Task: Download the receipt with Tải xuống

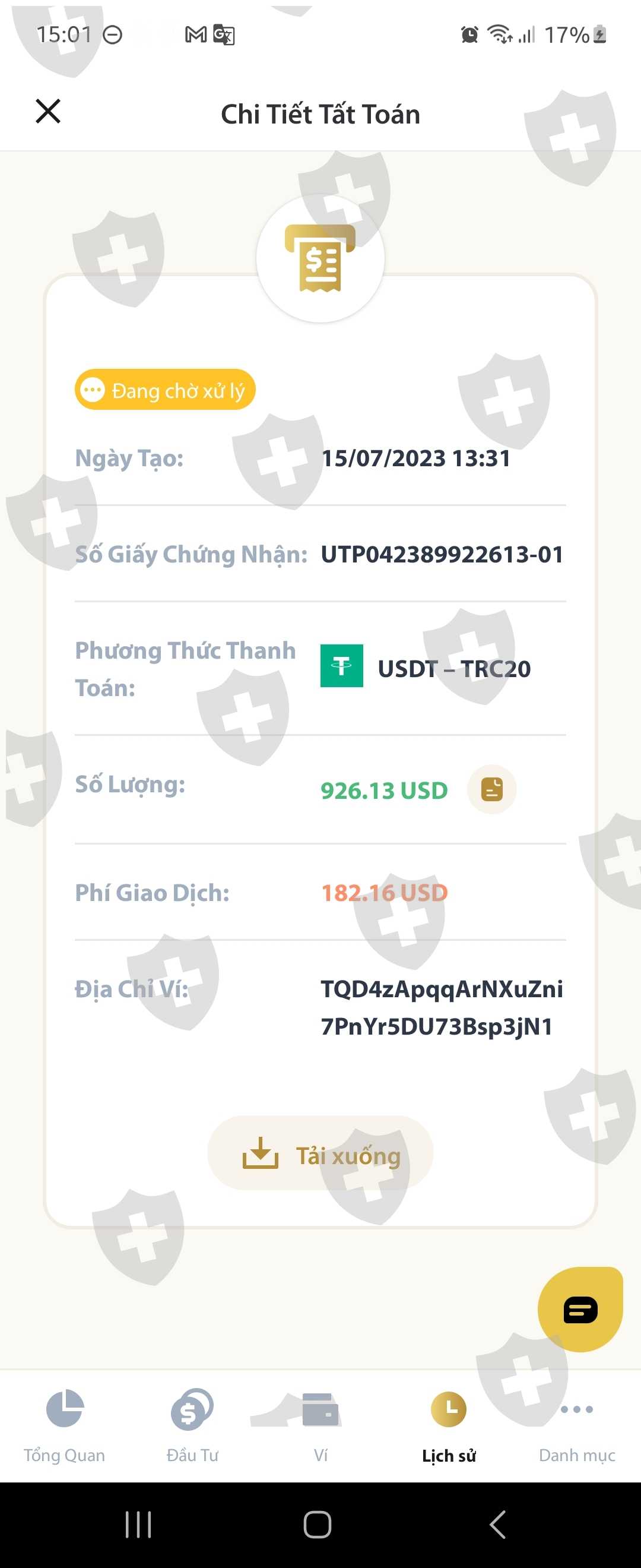Action: click(320, 1153)
